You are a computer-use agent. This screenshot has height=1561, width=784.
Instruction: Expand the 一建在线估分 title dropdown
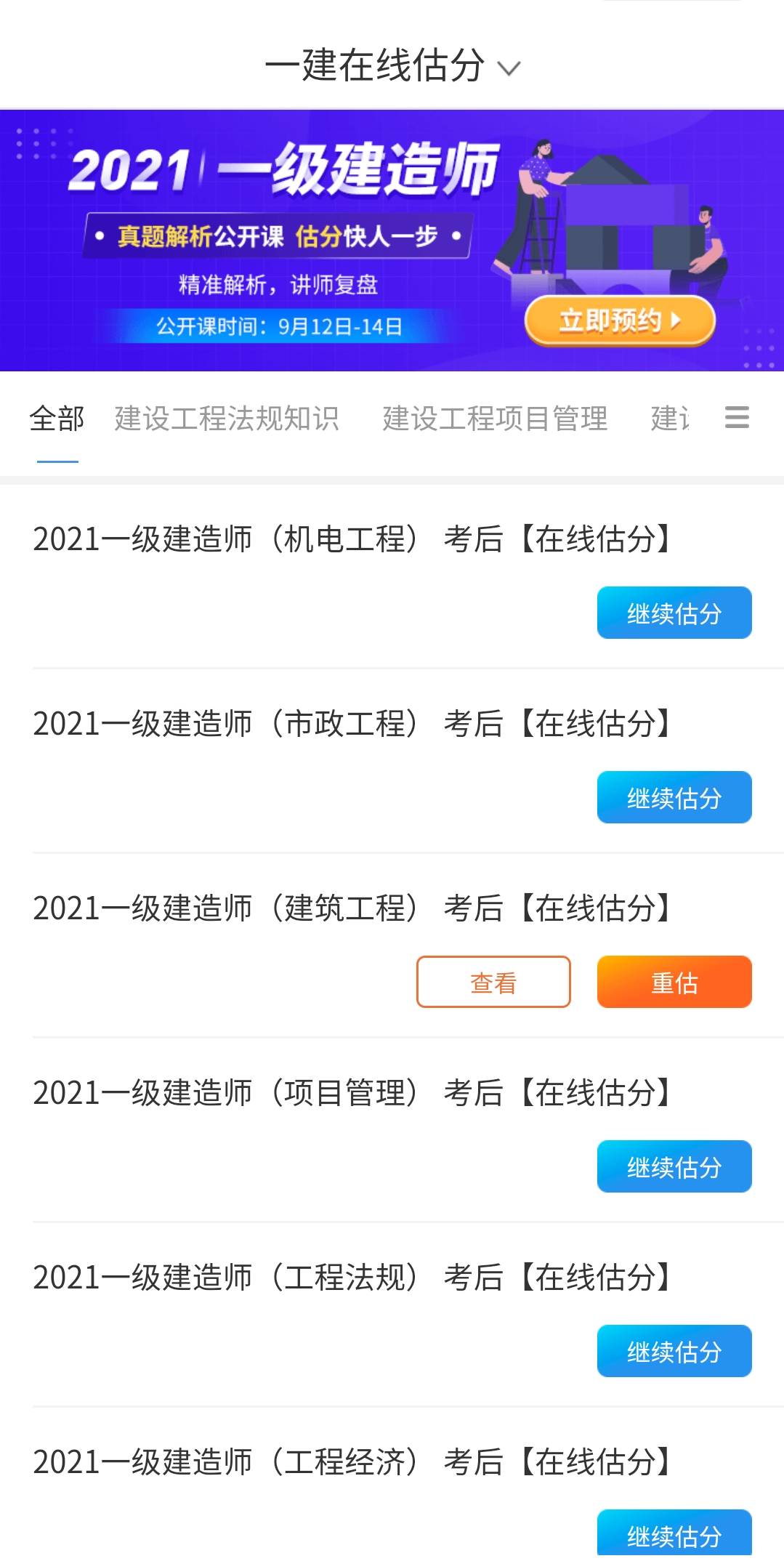click(392, 66)
